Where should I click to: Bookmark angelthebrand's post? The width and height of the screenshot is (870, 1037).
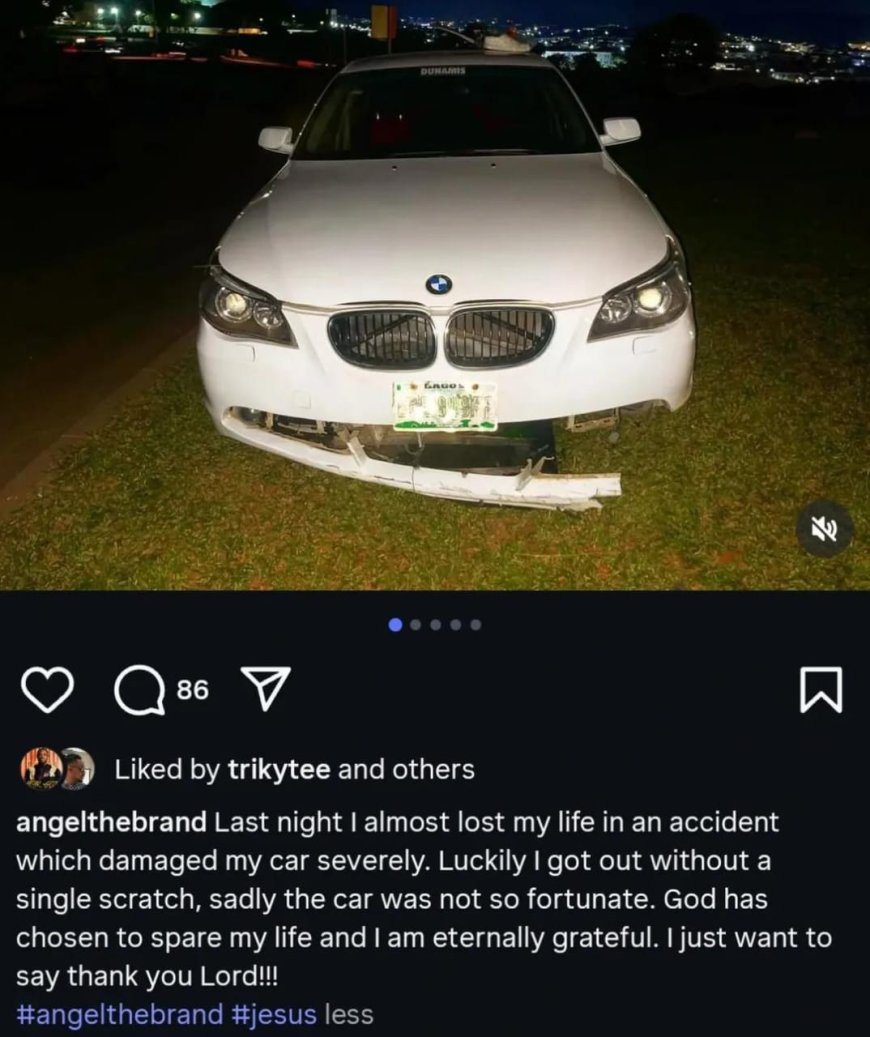point(822,691)
